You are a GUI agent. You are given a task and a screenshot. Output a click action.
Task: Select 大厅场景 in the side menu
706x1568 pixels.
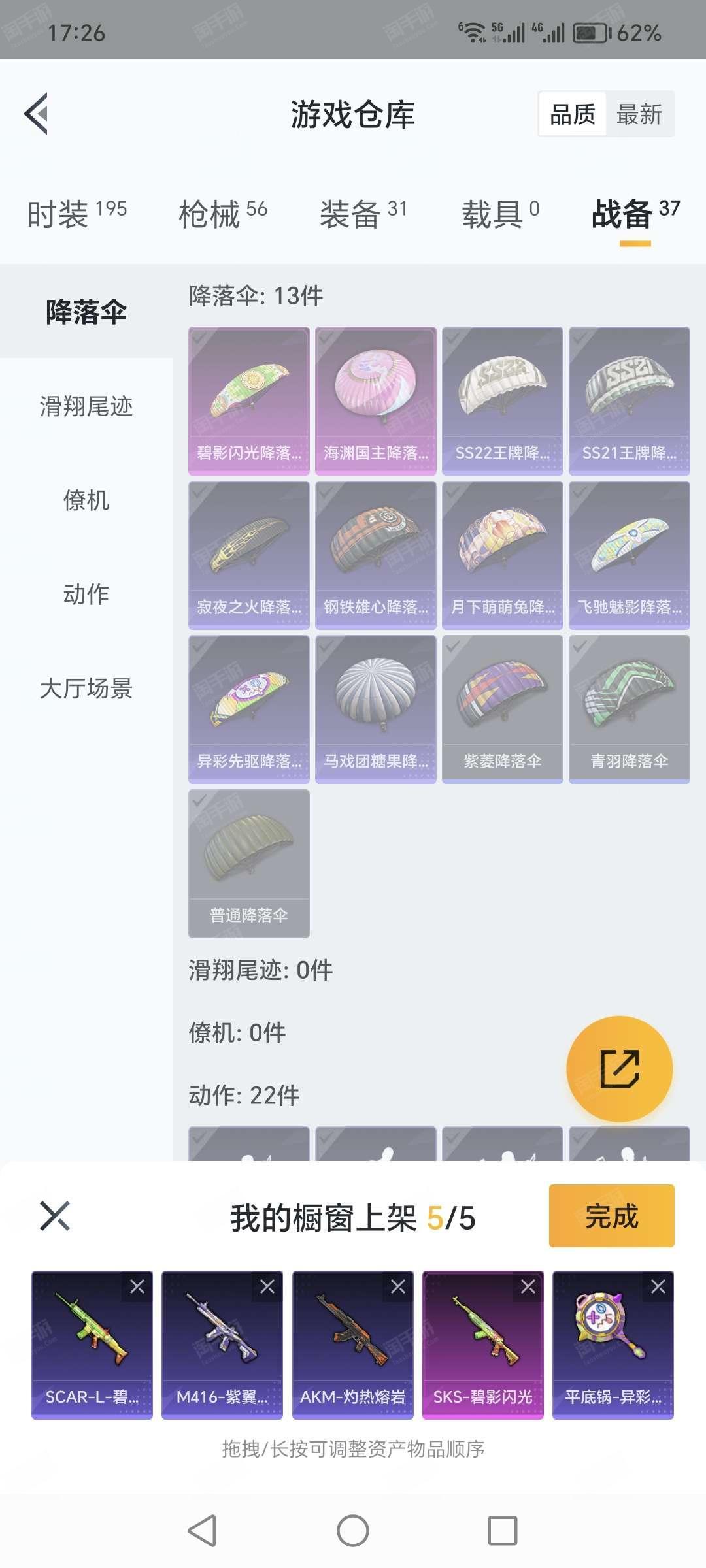(x=86, y=689)
